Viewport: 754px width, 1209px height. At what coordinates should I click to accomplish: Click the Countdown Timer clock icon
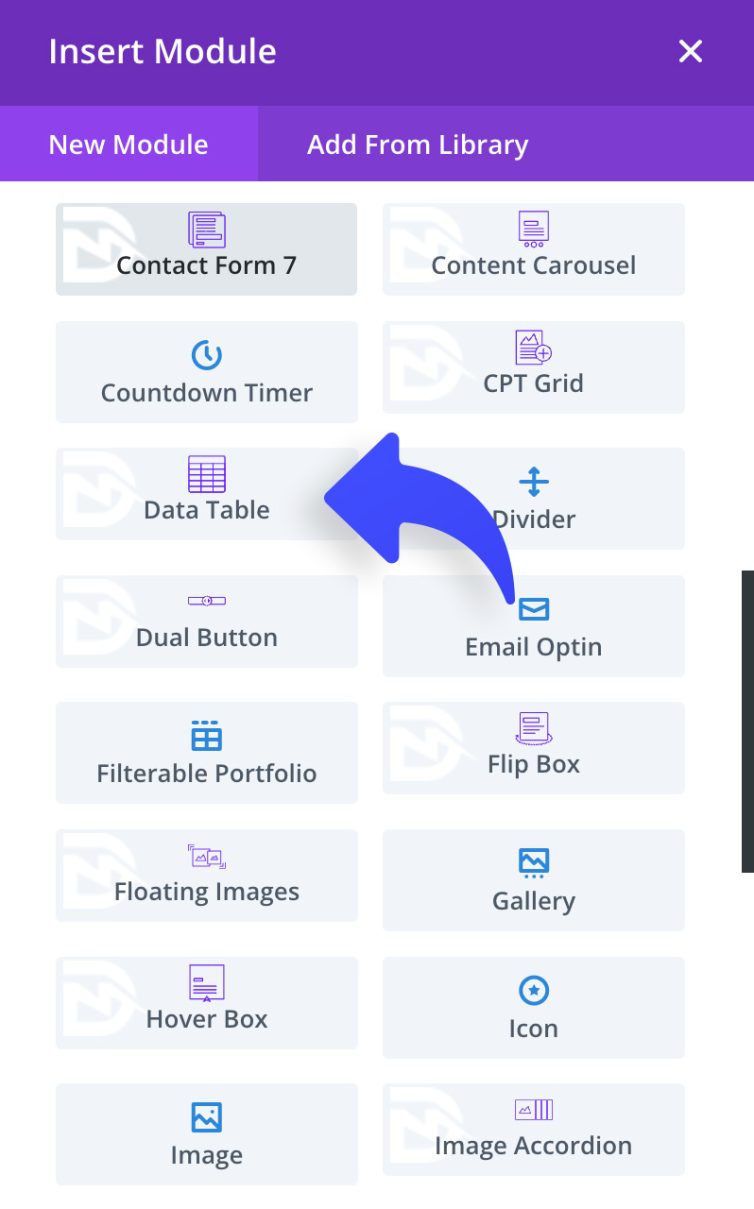206,356
